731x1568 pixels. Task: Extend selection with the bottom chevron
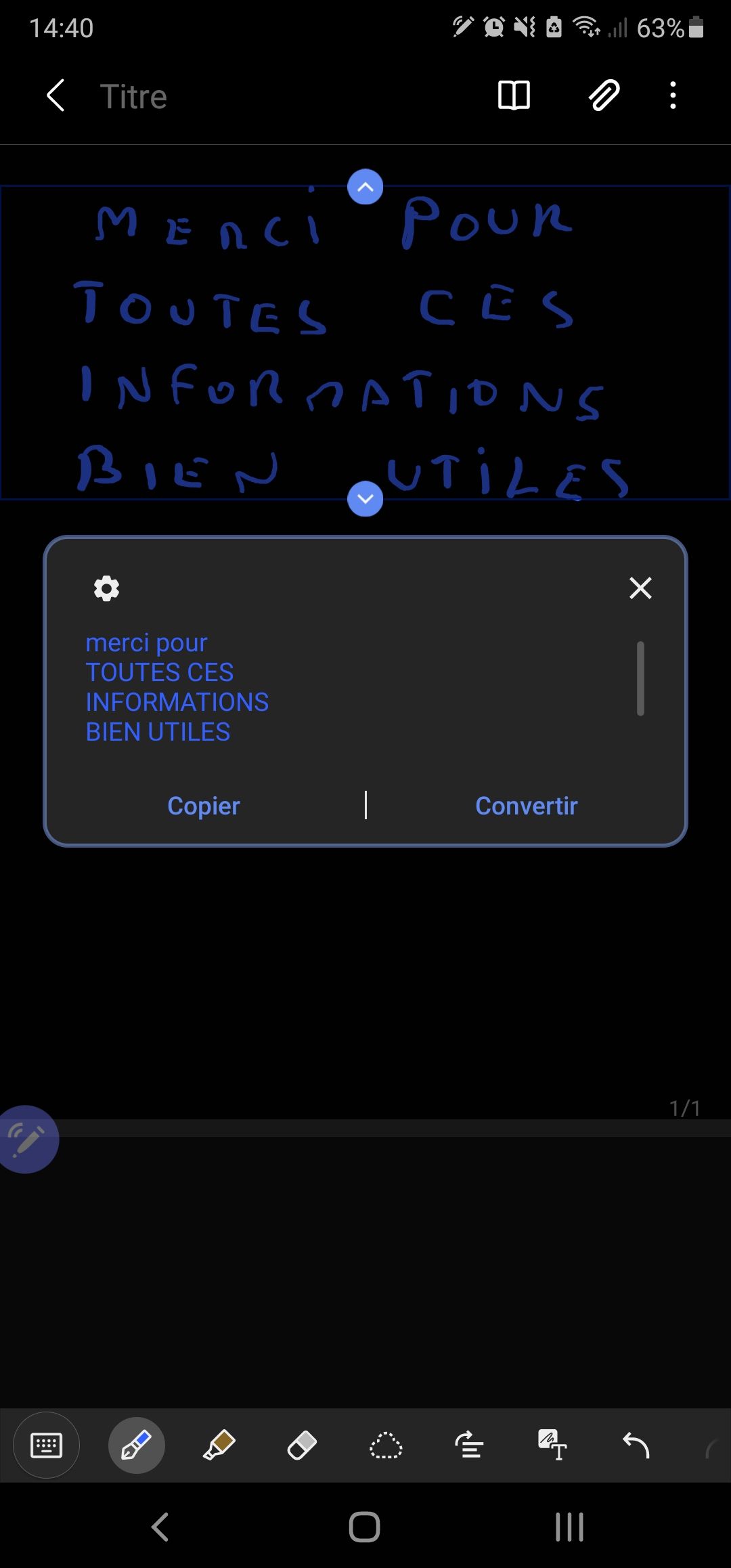(365, 499)
